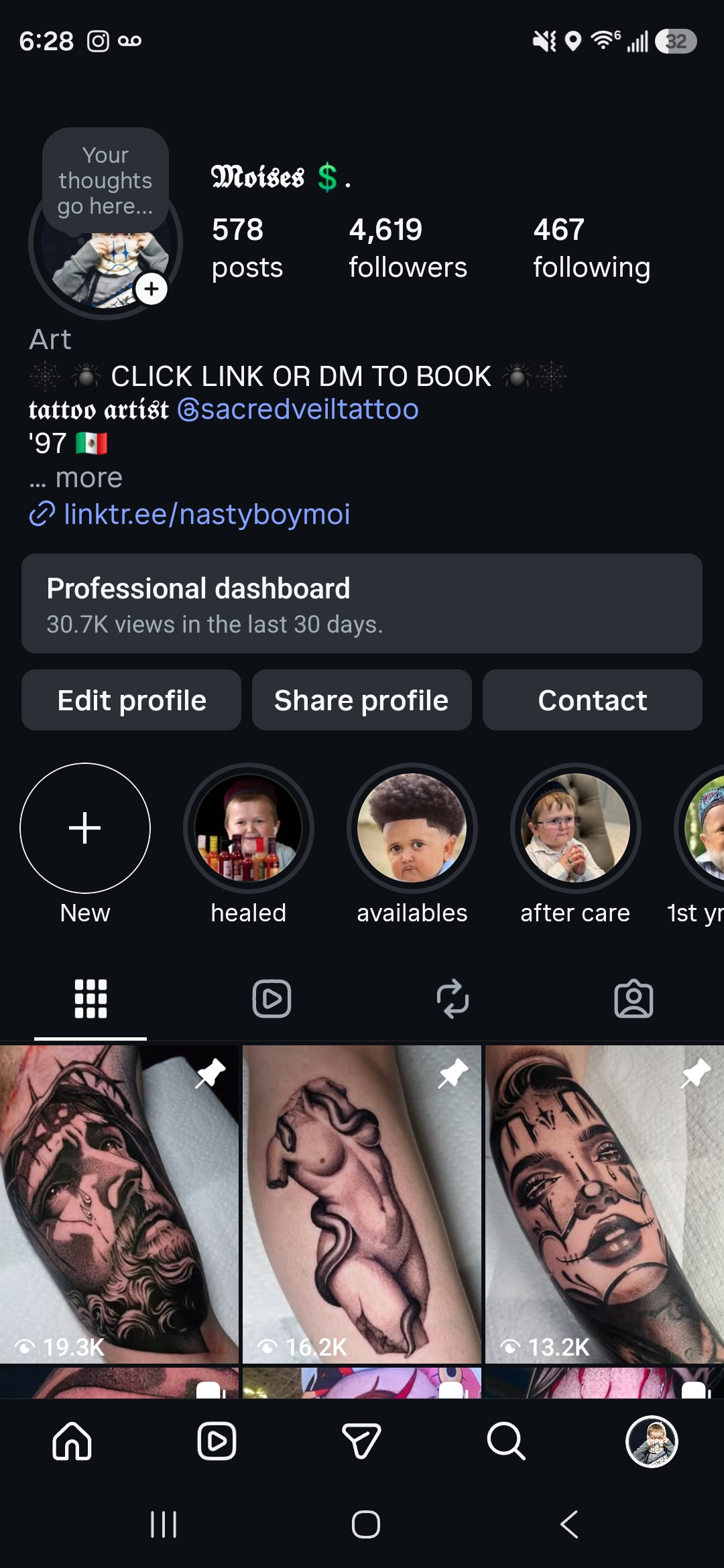Open the pinned post with 19.3K views

click(119, 1203)
